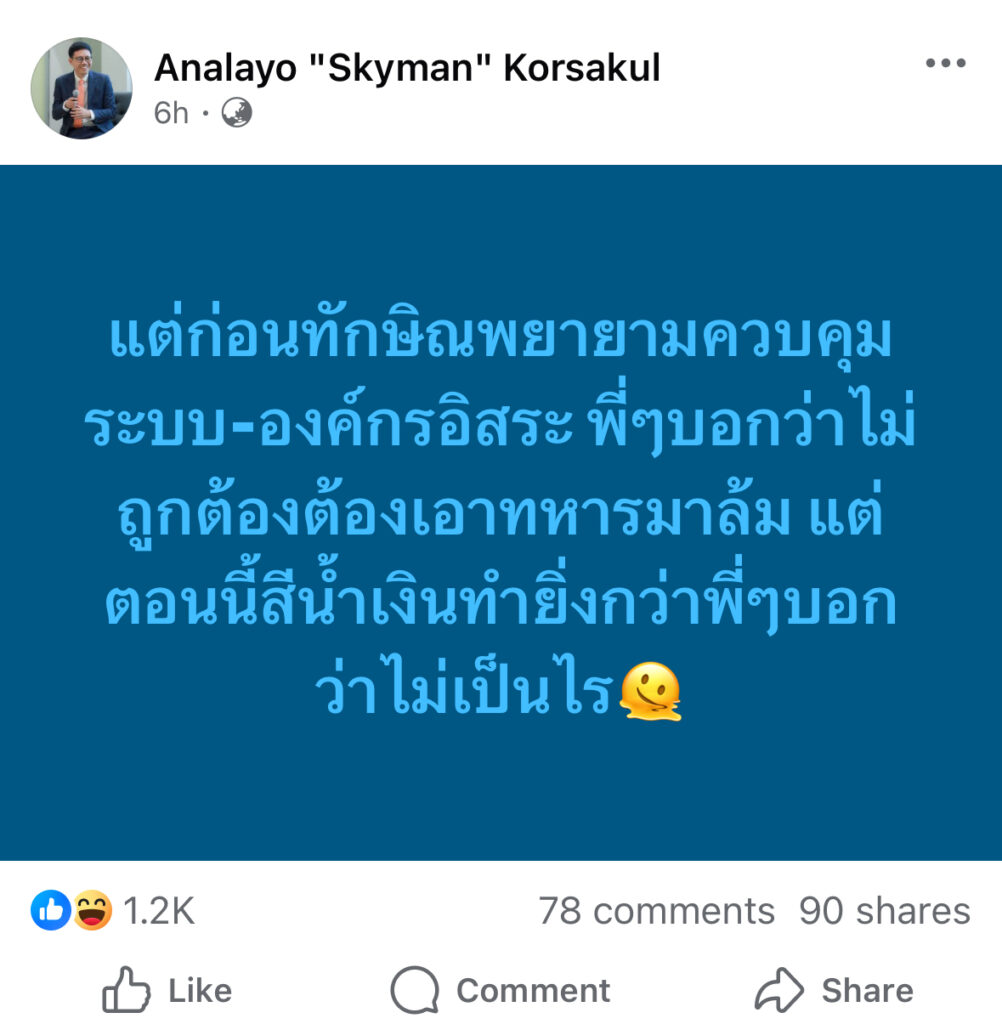Open the blue background text post
The height and width of the screenshot is (1024, 1002).
[501, 513]
